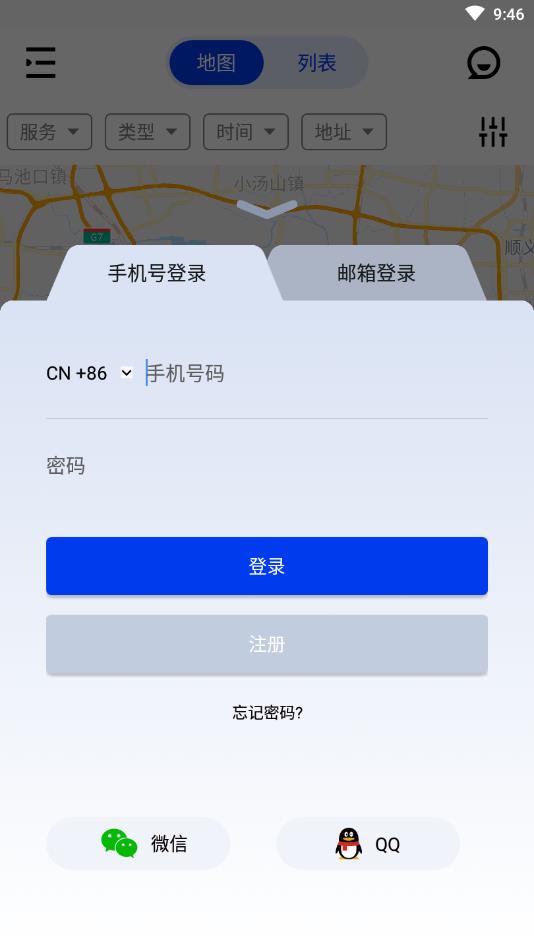The image size is (534, 949).
Task: Open the 忘记密码? link
Action: pos(267,712)
